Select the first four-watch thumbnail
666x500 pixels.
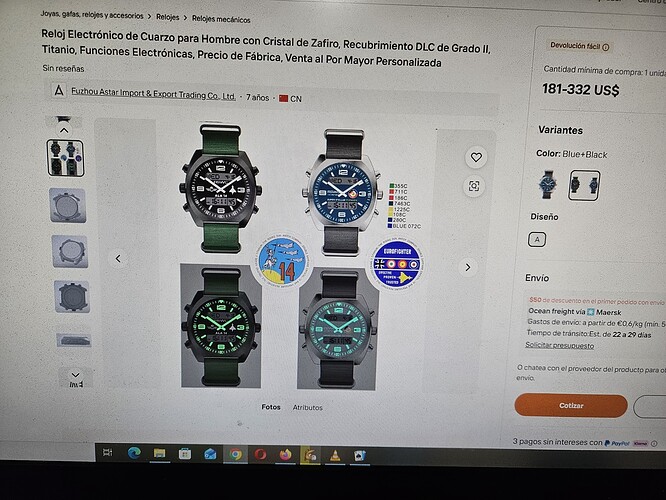pos(66,157)
